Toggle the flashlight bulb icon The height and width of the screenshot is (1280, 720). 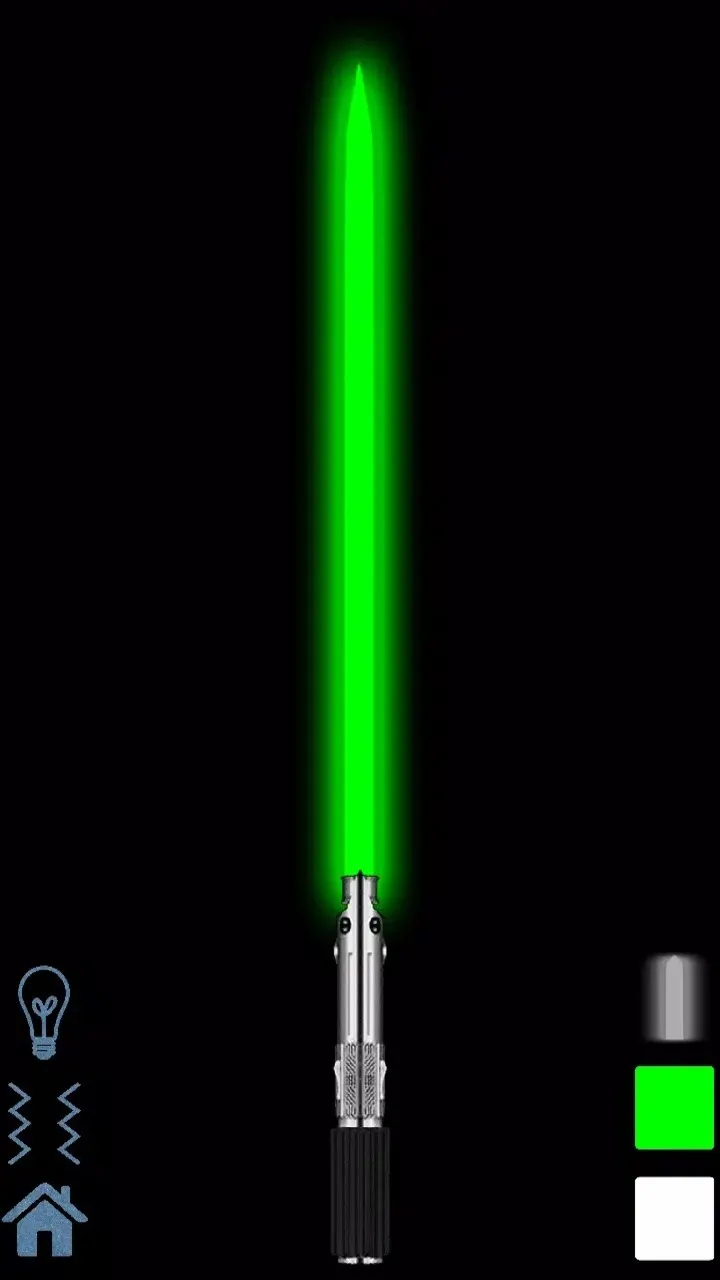tap(44, 1012)
